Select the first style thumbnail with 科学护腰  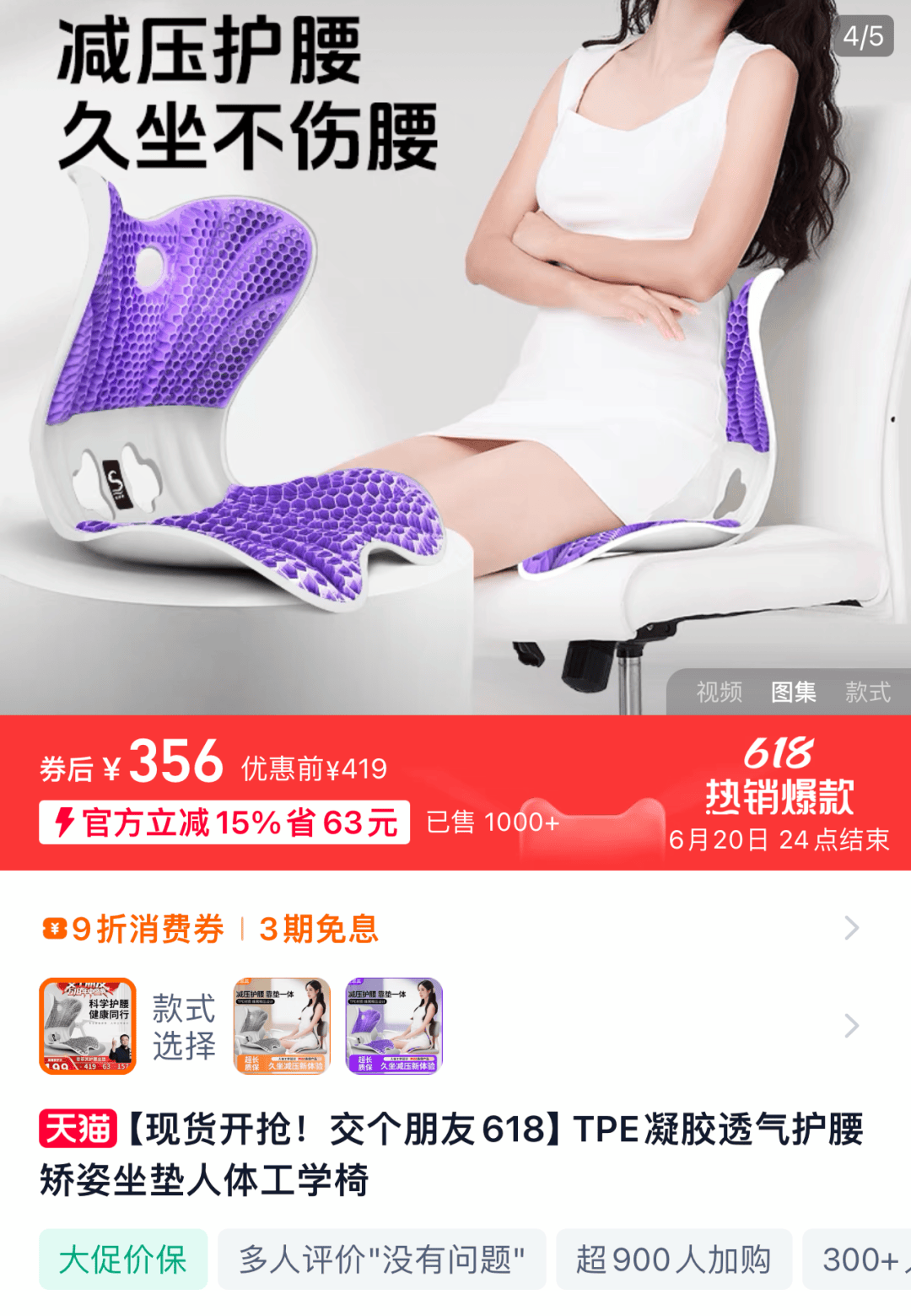pyautogui.click(x=88, y=1026)
